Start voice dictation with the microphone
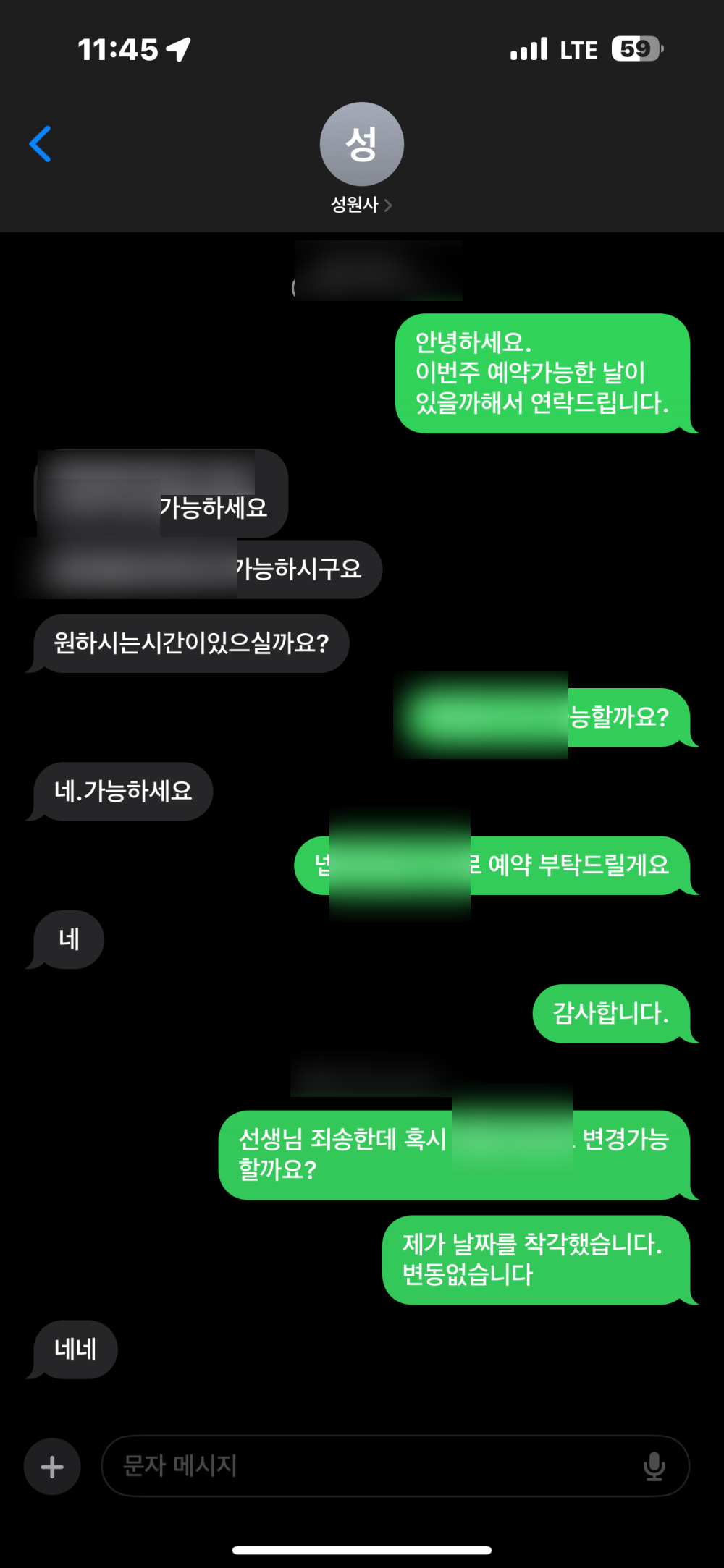724x1568 pixels. pos(654,1467)
